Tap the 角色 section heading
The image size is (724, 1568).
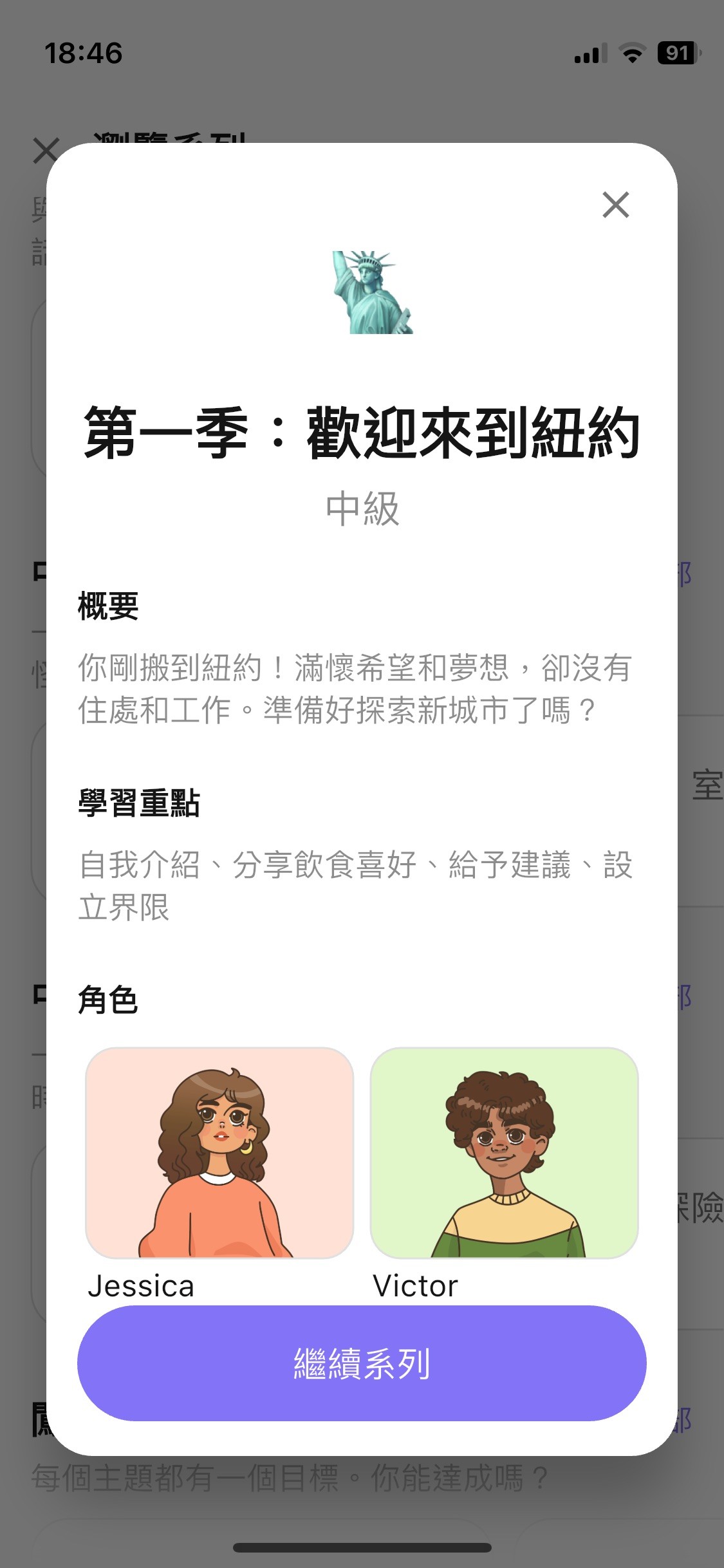(x=109, y=1000)
